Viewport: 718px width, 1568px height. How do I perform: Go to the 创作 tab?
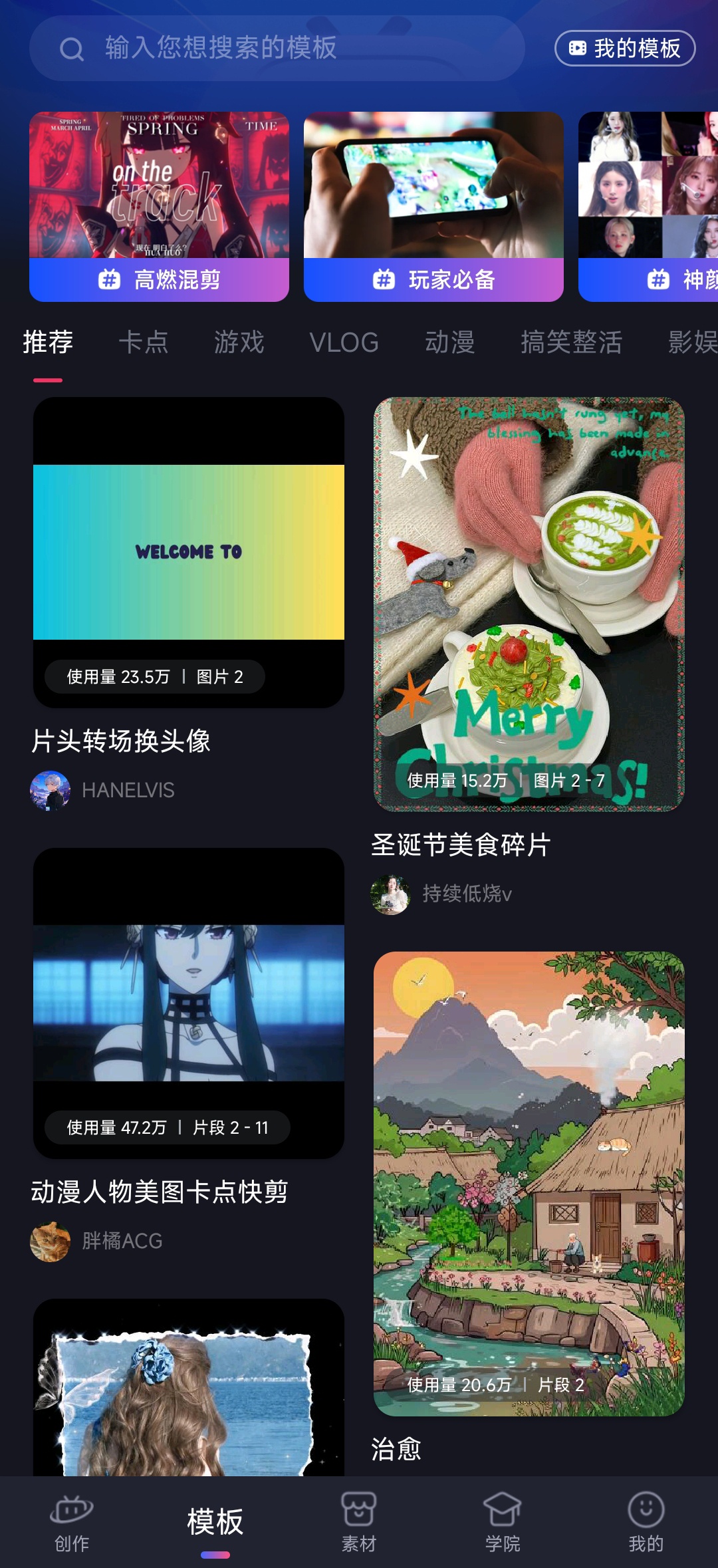click(x=72, y=1521)
